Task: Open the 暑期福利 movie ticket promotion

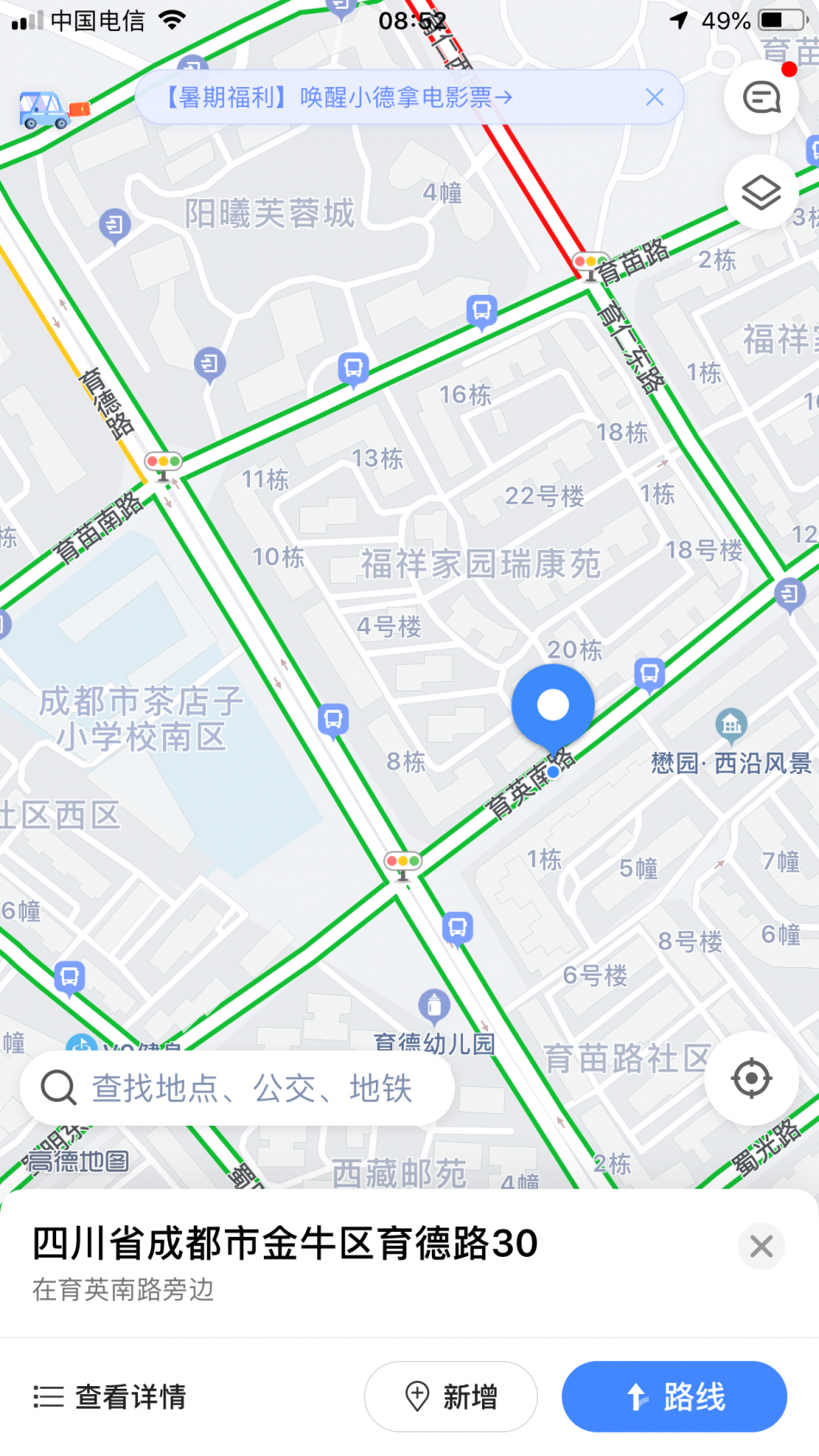Action: [x=338, y=97]
